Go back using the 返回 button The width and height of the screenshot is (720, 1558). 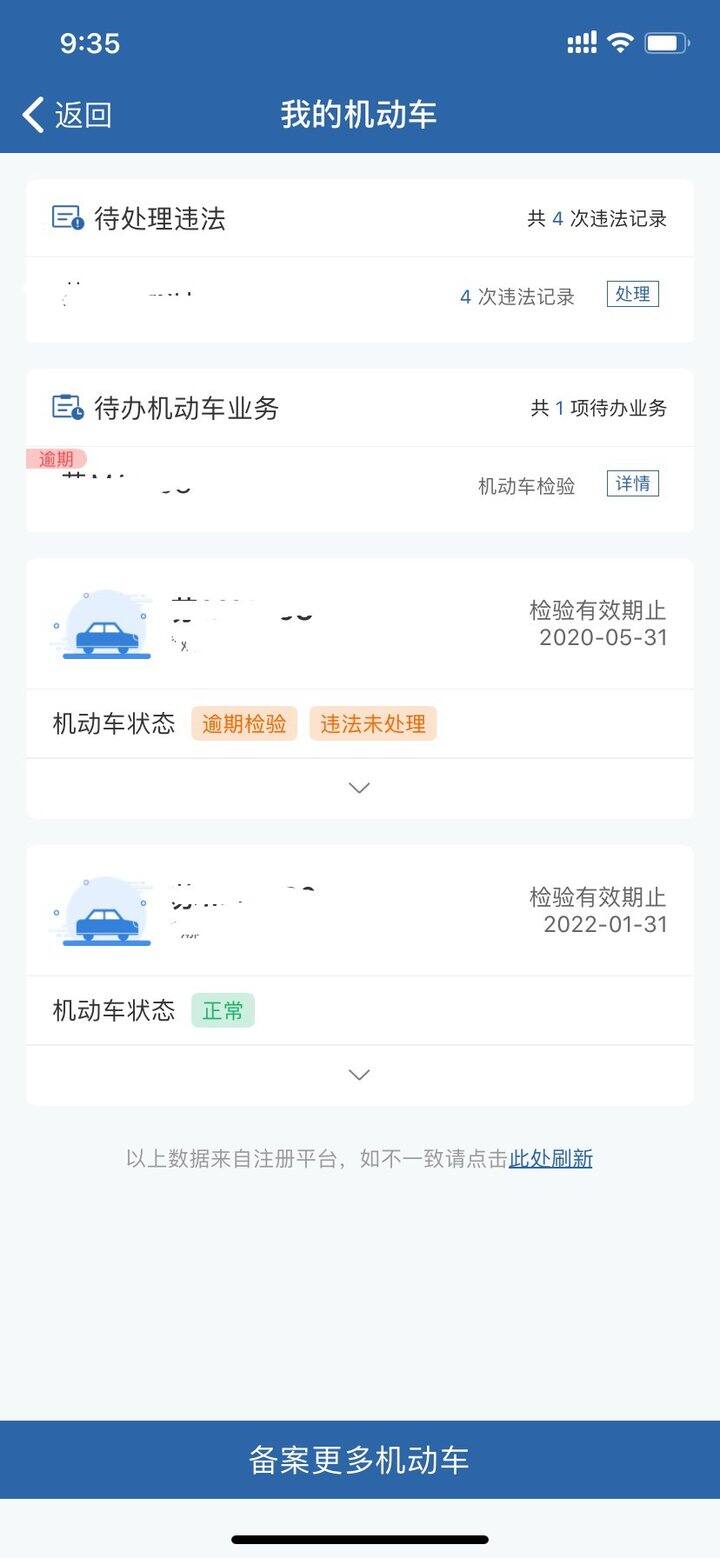coord(67,115)
